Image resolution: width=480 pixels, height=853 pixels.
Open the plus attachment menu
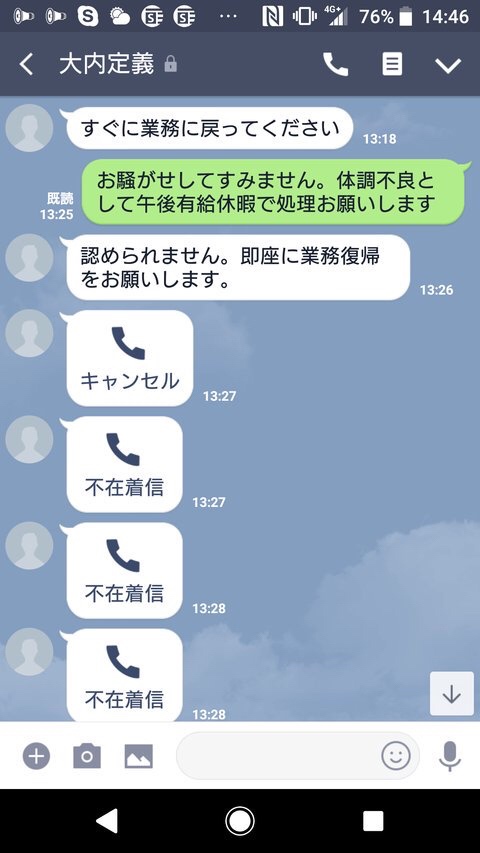[x=36, y=756]
